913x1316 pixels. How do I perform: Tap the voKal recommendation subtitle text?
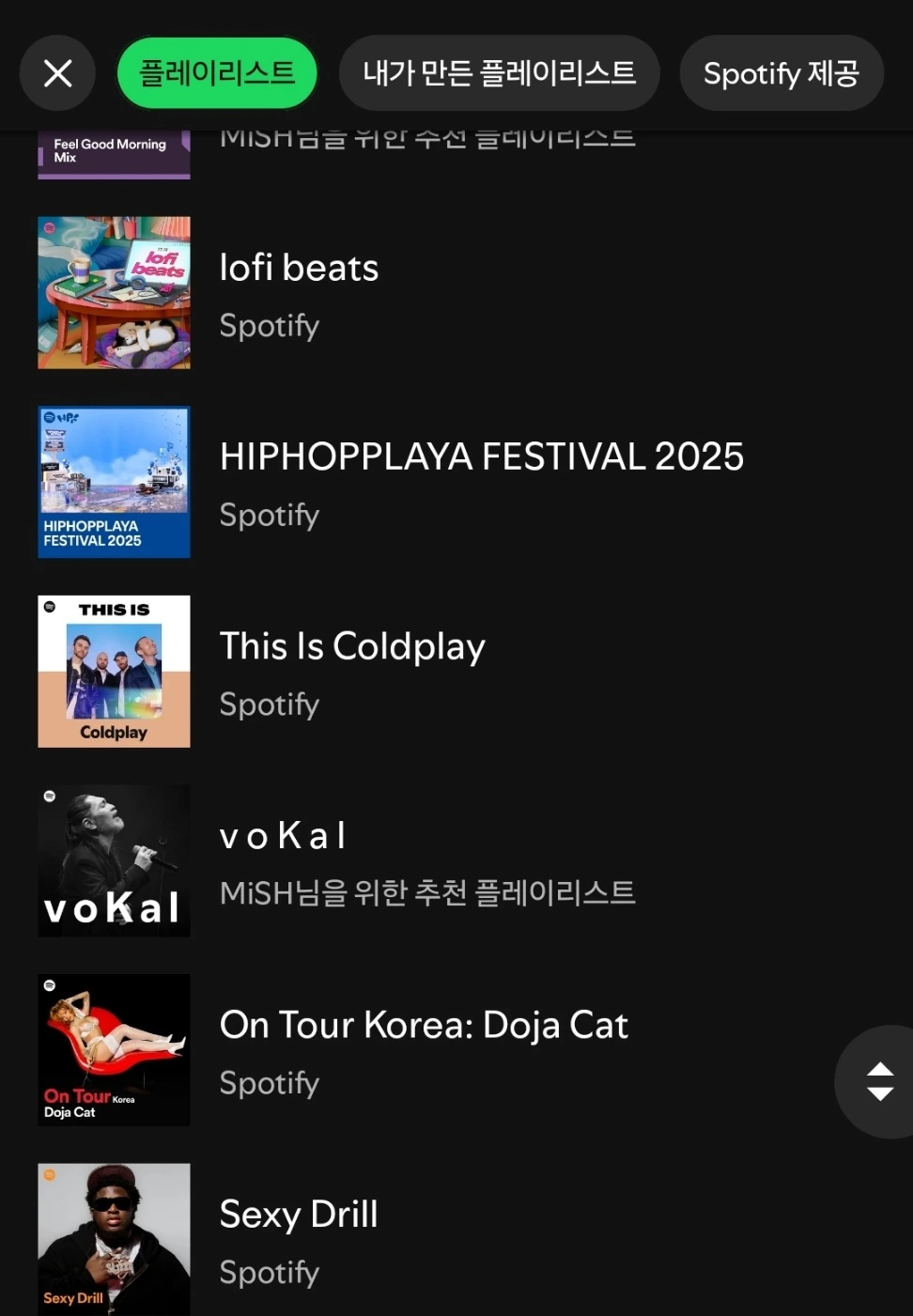(x=427, y=892)
